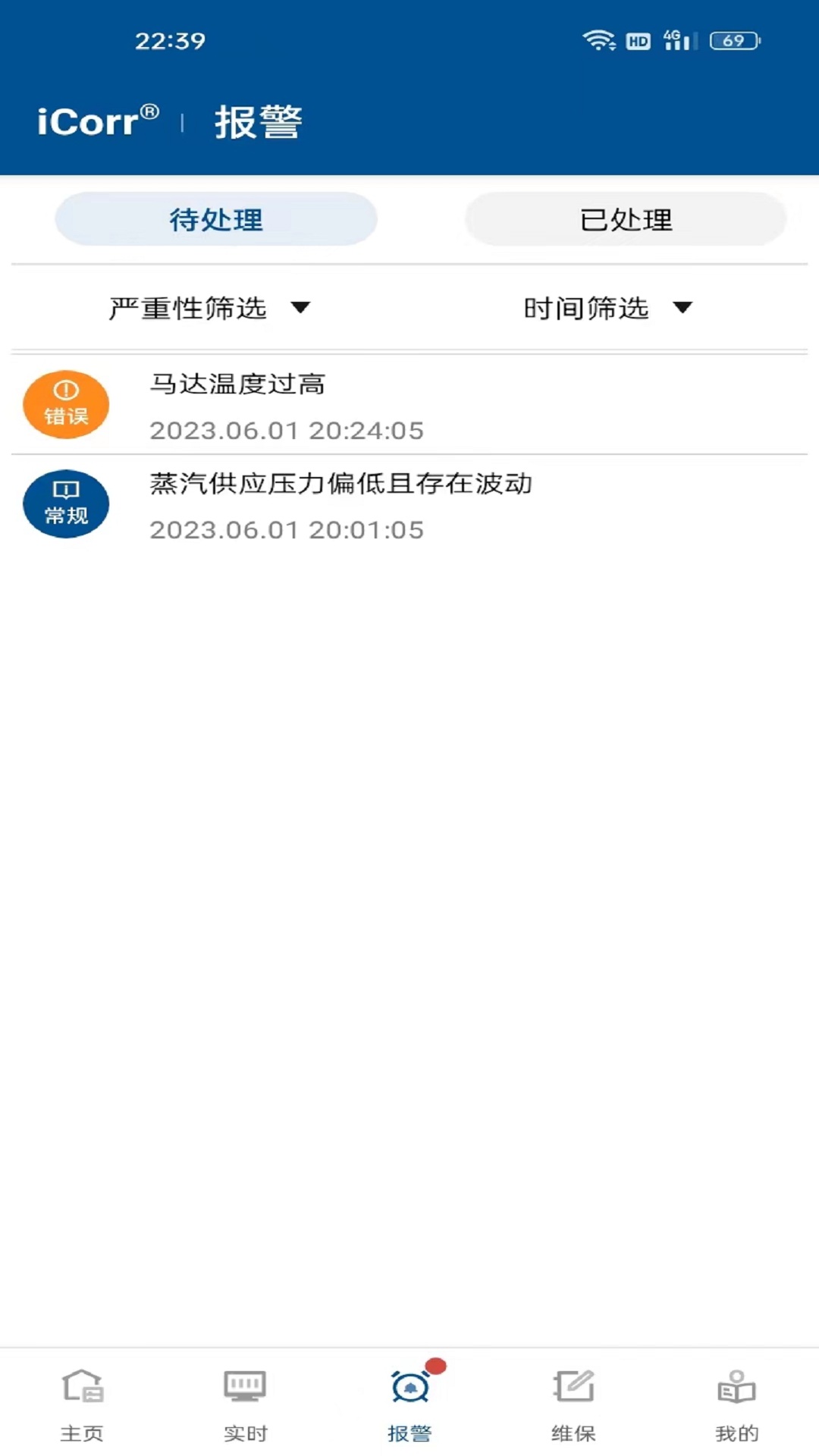
Task: Open the 蒸汽供应压力偏低且存在波动 alarm
Action: pos(409,505)
